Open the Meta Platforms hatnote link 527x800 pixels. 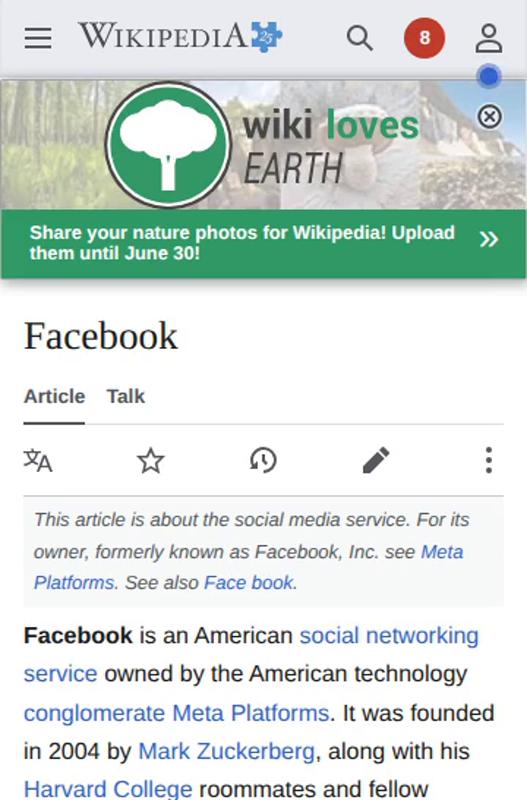coord(248,567)
